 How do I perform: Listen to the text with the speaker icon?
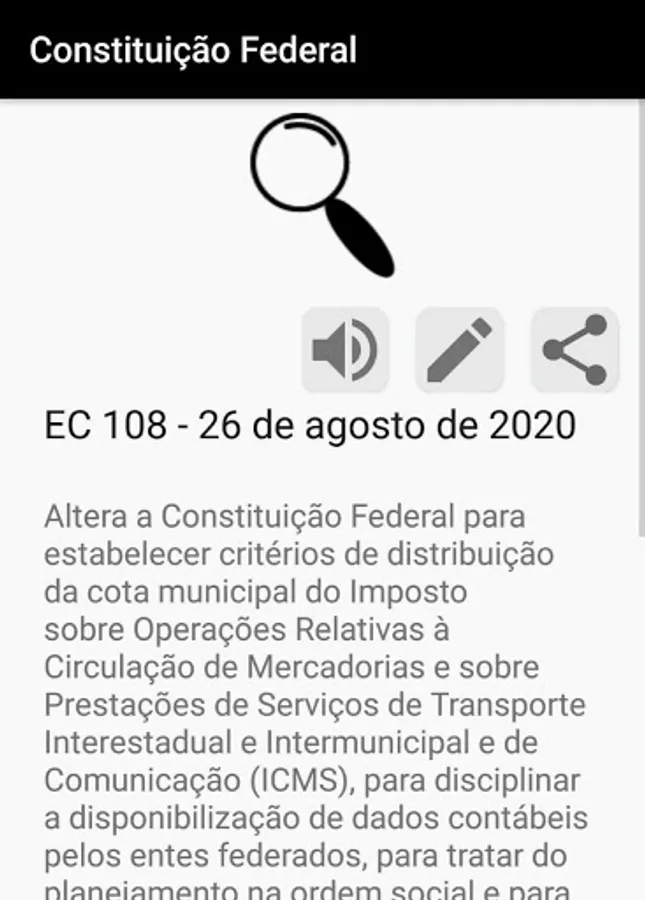[x=345, y=350]
